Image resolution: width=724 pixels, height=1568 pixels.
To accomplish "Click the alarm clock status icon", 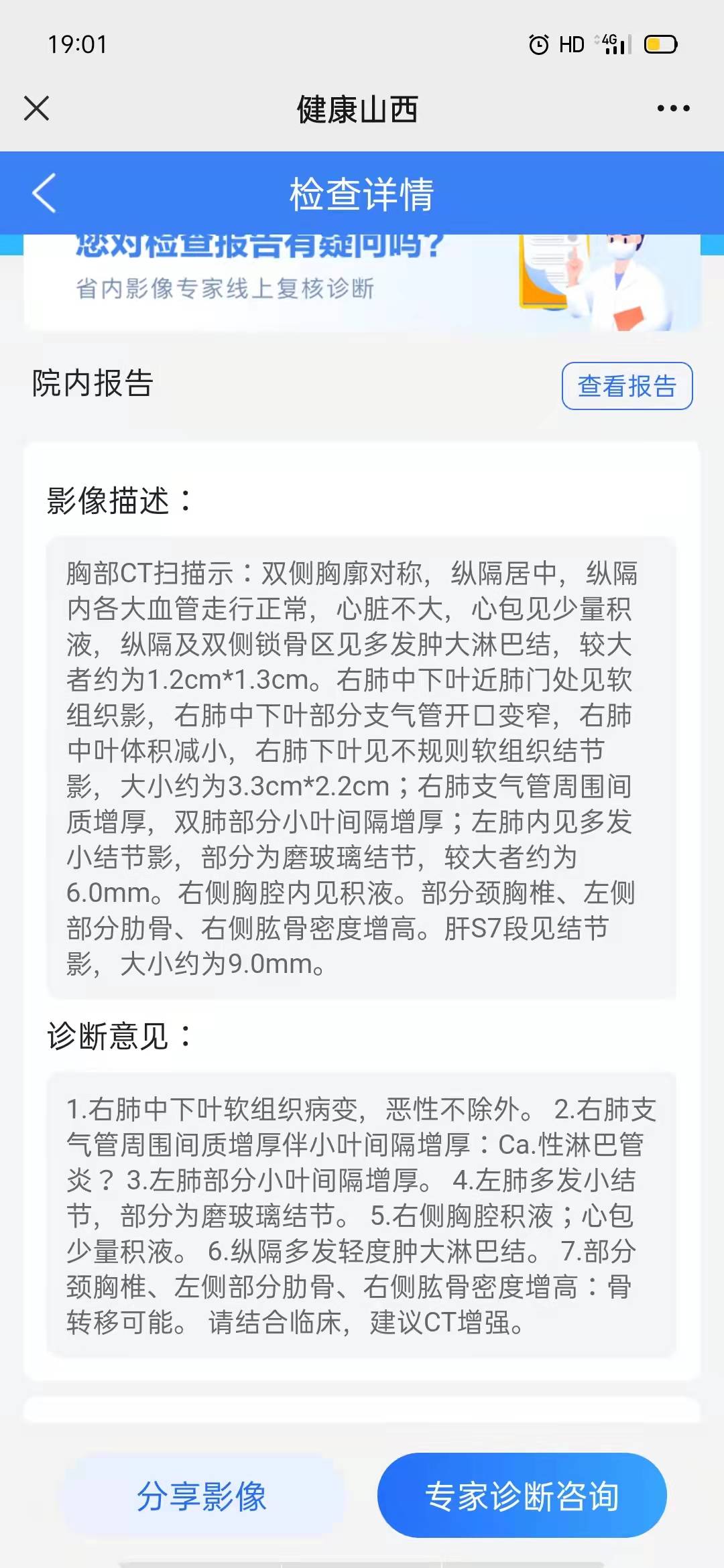I will pyautogui.click(x=537, y=46).
